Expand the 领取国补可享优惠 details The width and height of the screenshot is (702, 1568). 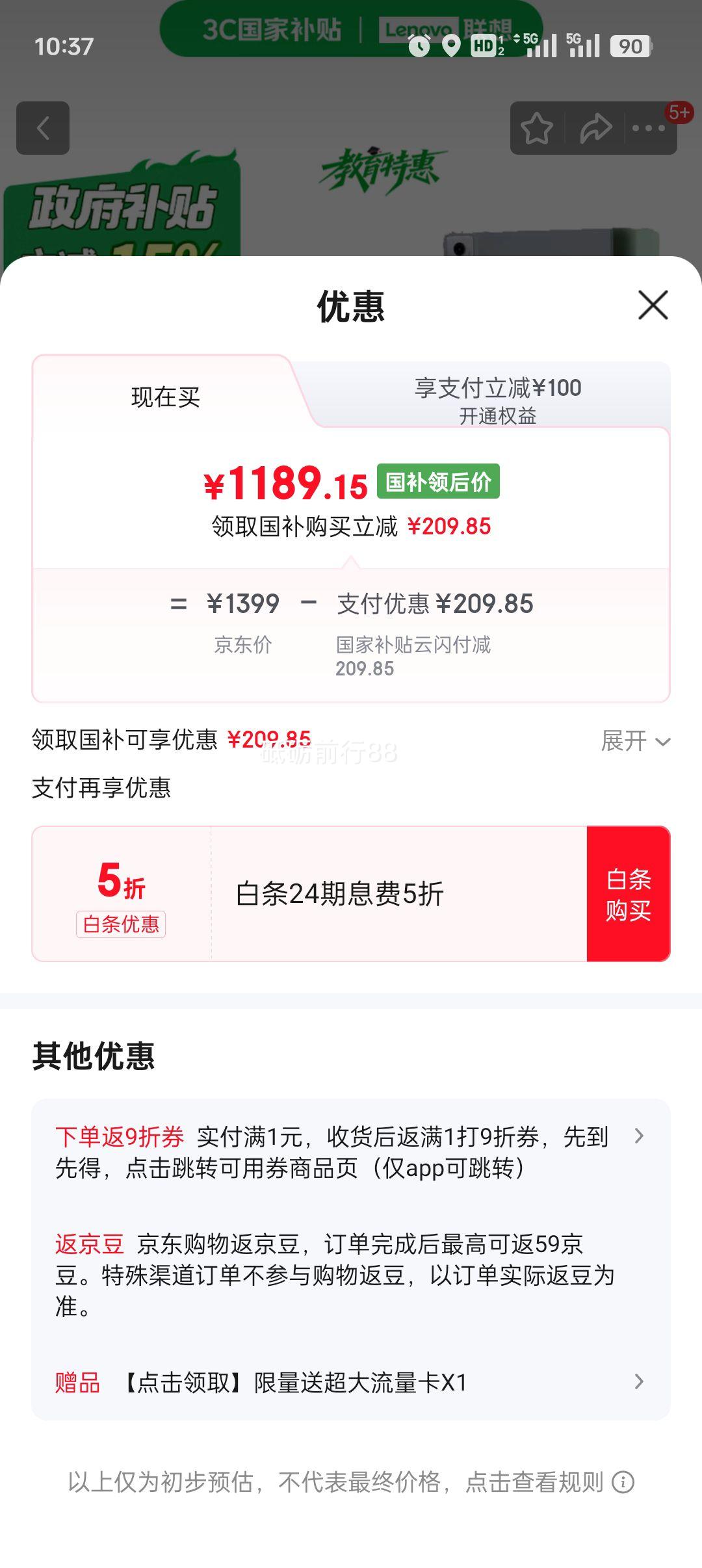636,741
